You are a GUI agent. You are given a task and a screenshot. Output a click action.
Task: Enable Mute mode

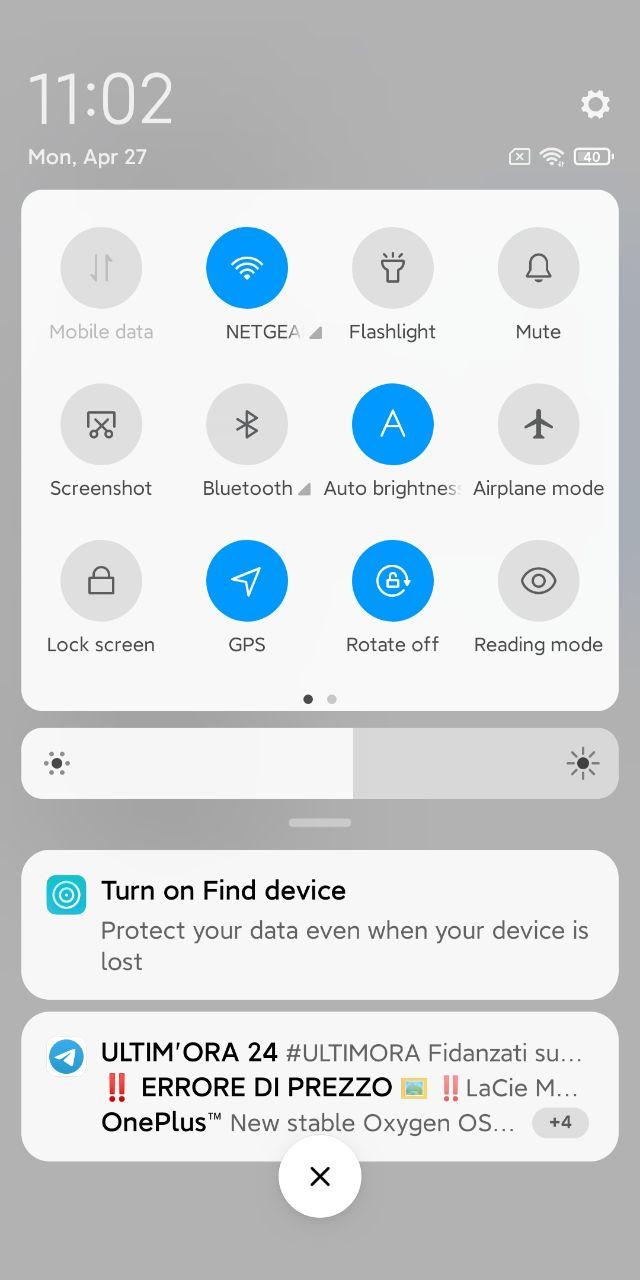[x=539, y=268]
